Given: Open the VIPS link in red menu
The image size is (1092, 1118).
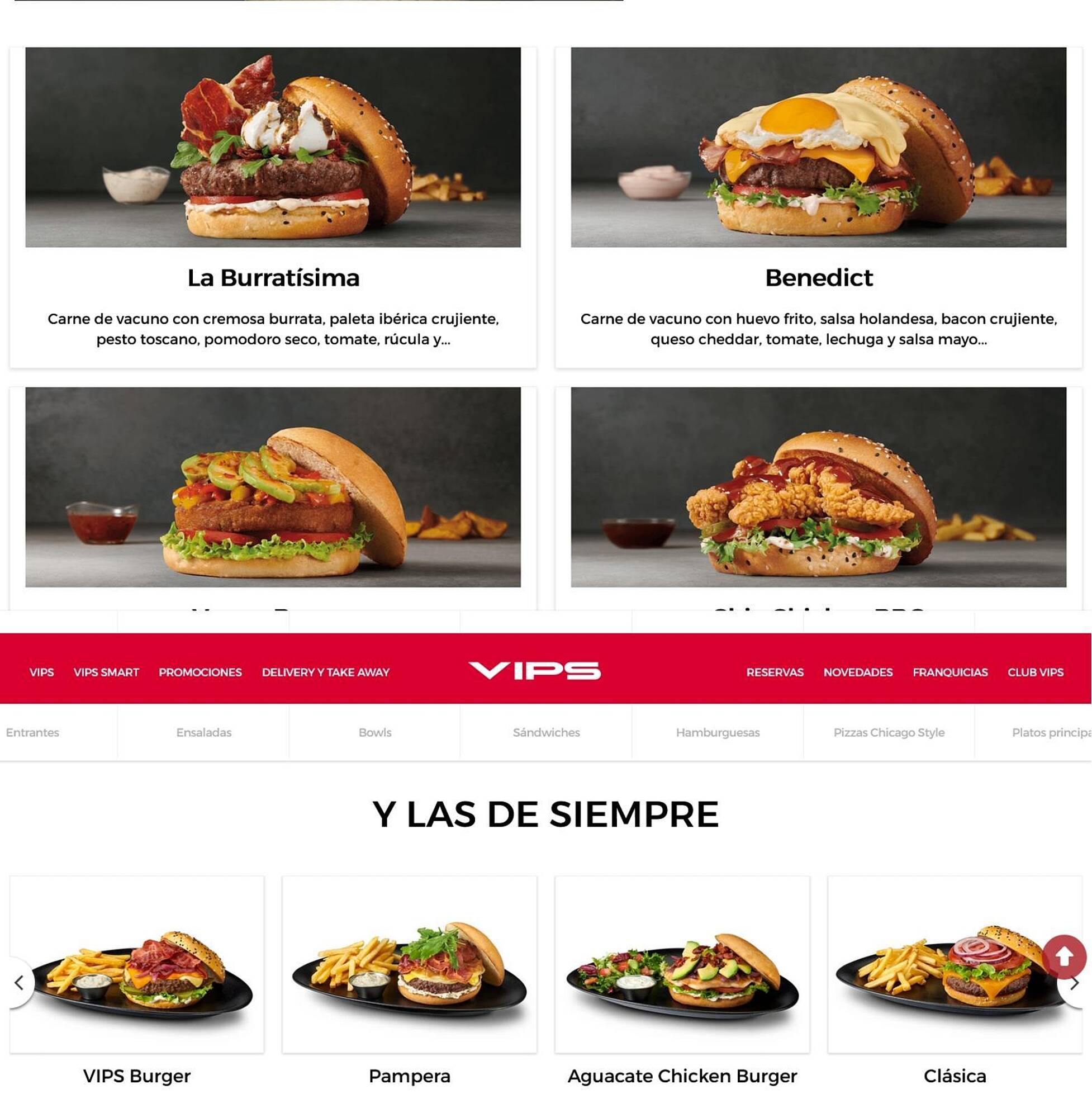Looking at the screenshot, I should tap(41, 672).
